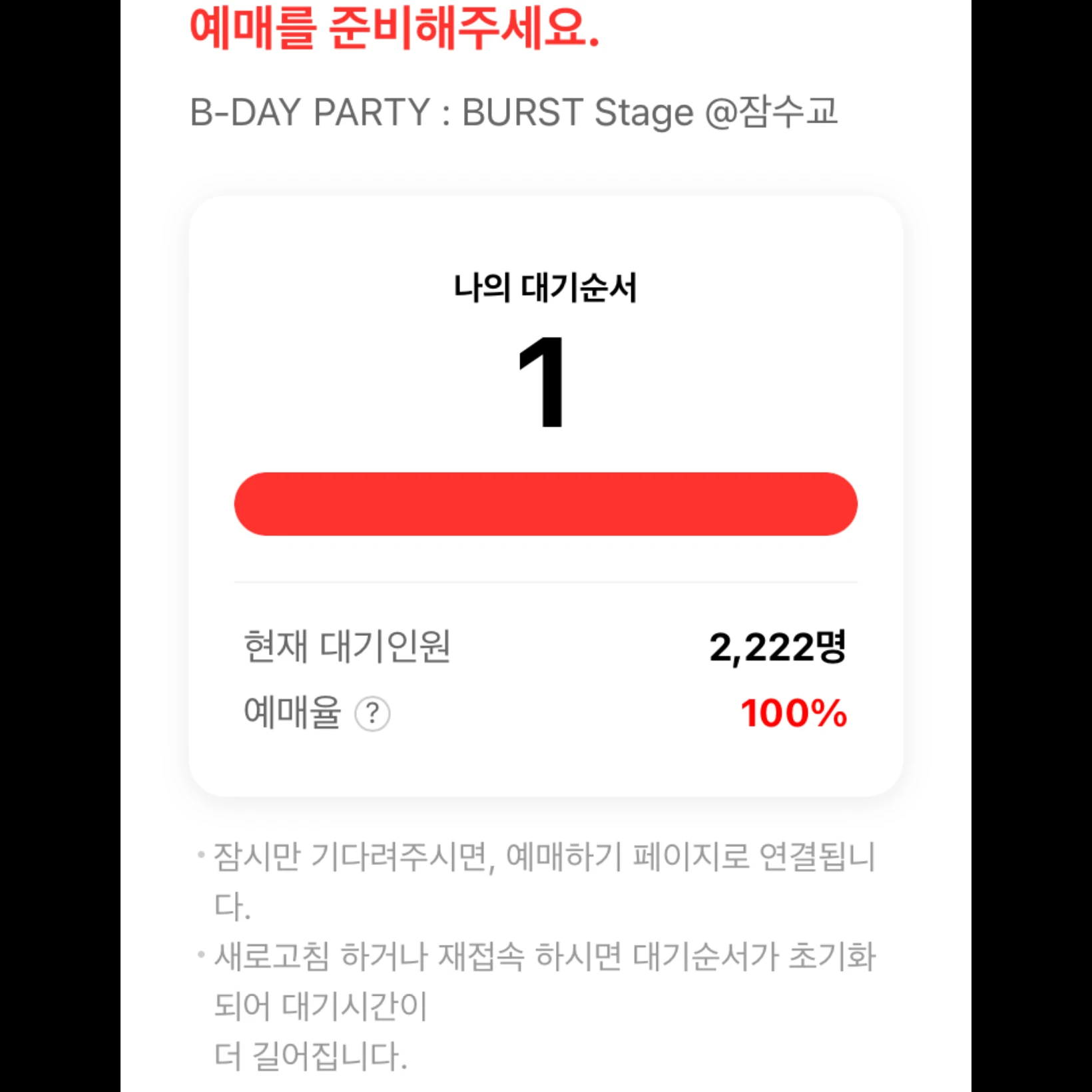Open the 예매율 help question mark
The image size is (1092, 1092).
point(372,714)
